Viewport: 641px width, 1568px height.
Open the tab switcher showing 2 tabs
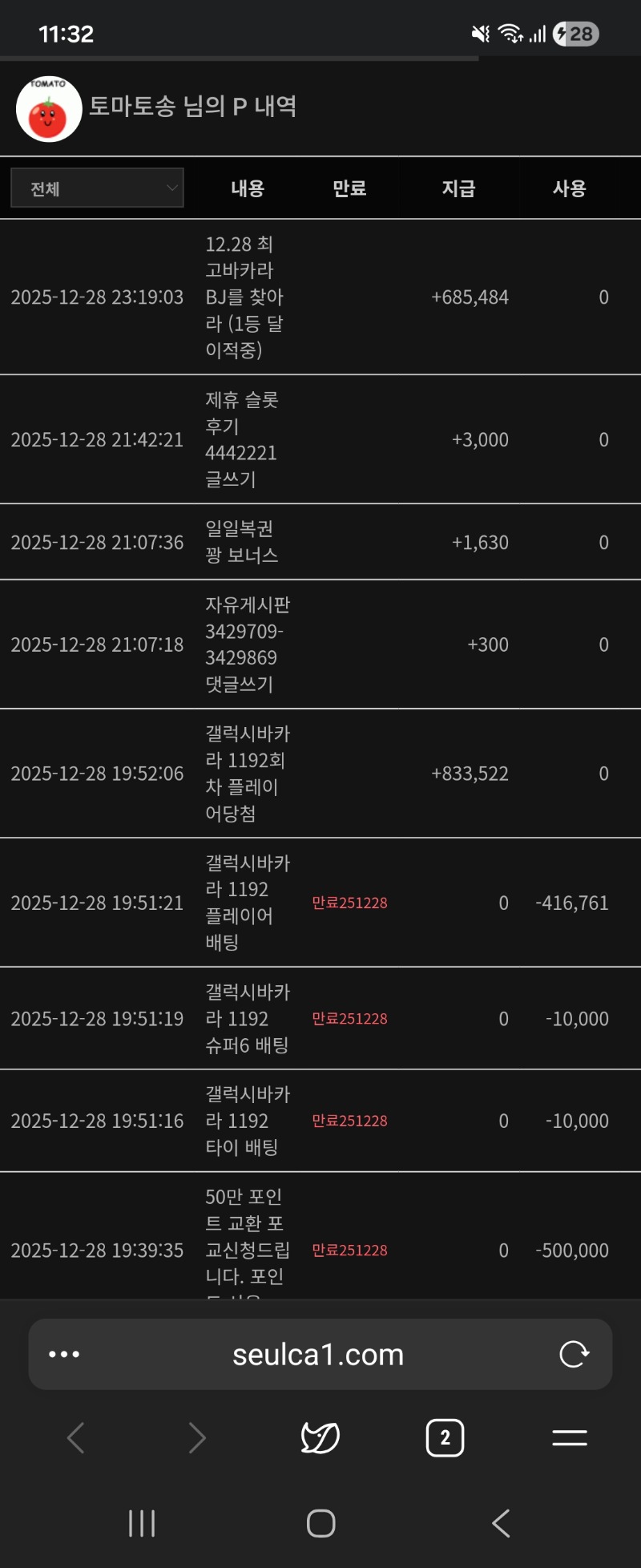point(445,1438)
